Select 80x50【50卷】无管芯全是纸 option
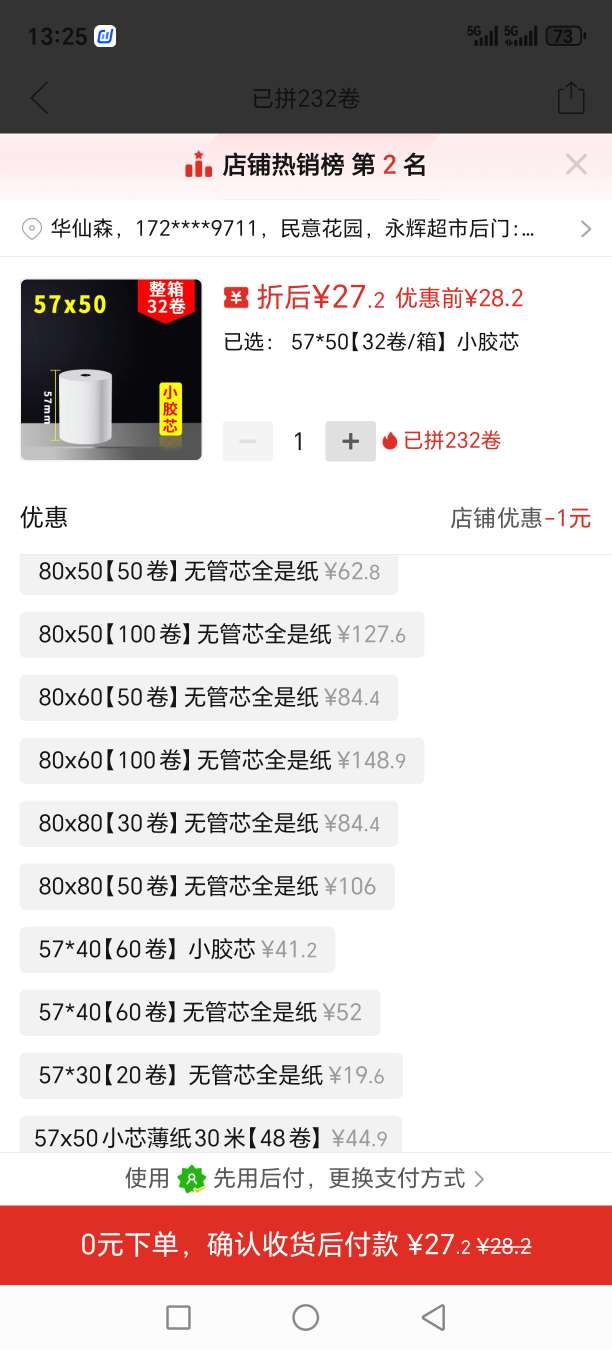 pos(209,574)
